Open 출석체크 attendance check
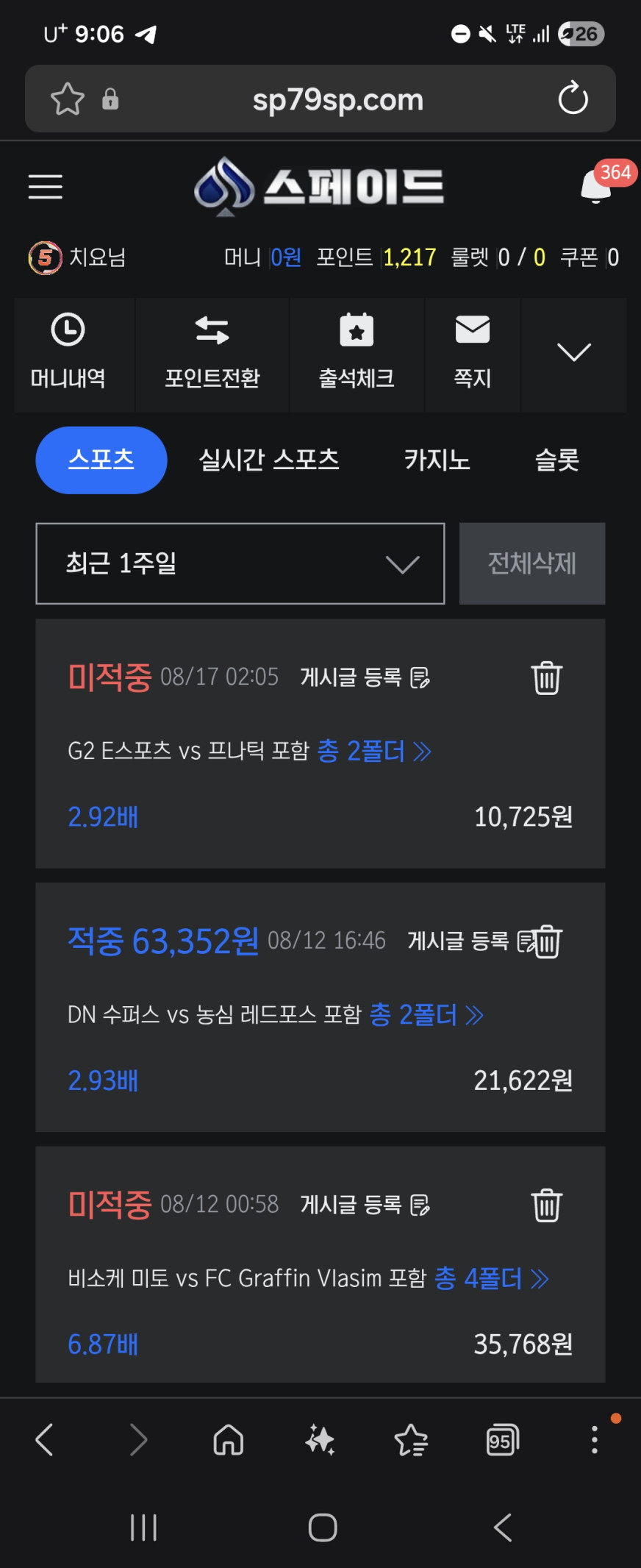 [x=357, y=354]
